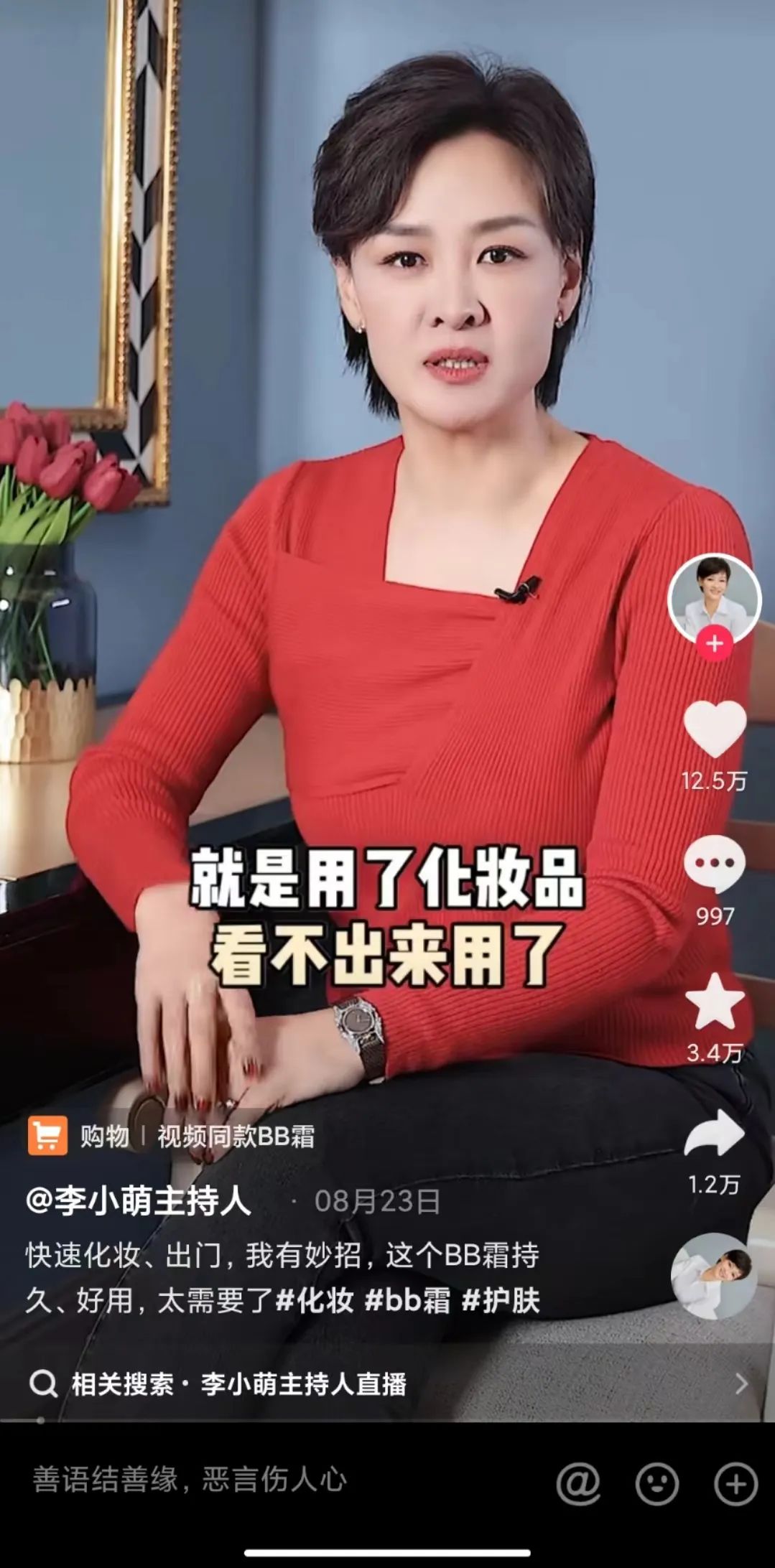
Task: Open the emoji picker in comment bar
Action: coord(656,1483)
